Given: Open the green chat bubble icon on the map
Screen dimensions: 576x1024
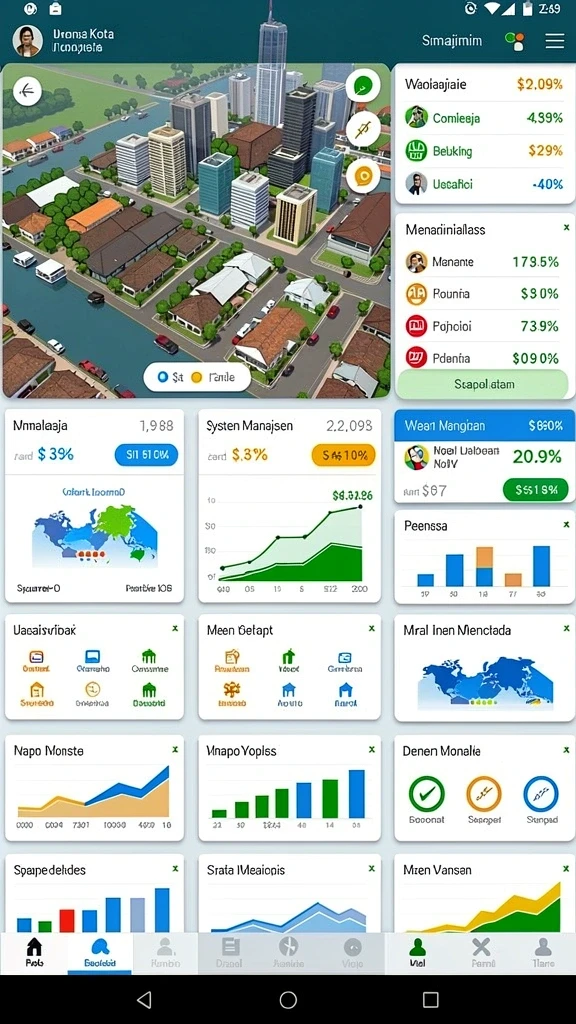Looking at the screenshot, I should (362, 86).
